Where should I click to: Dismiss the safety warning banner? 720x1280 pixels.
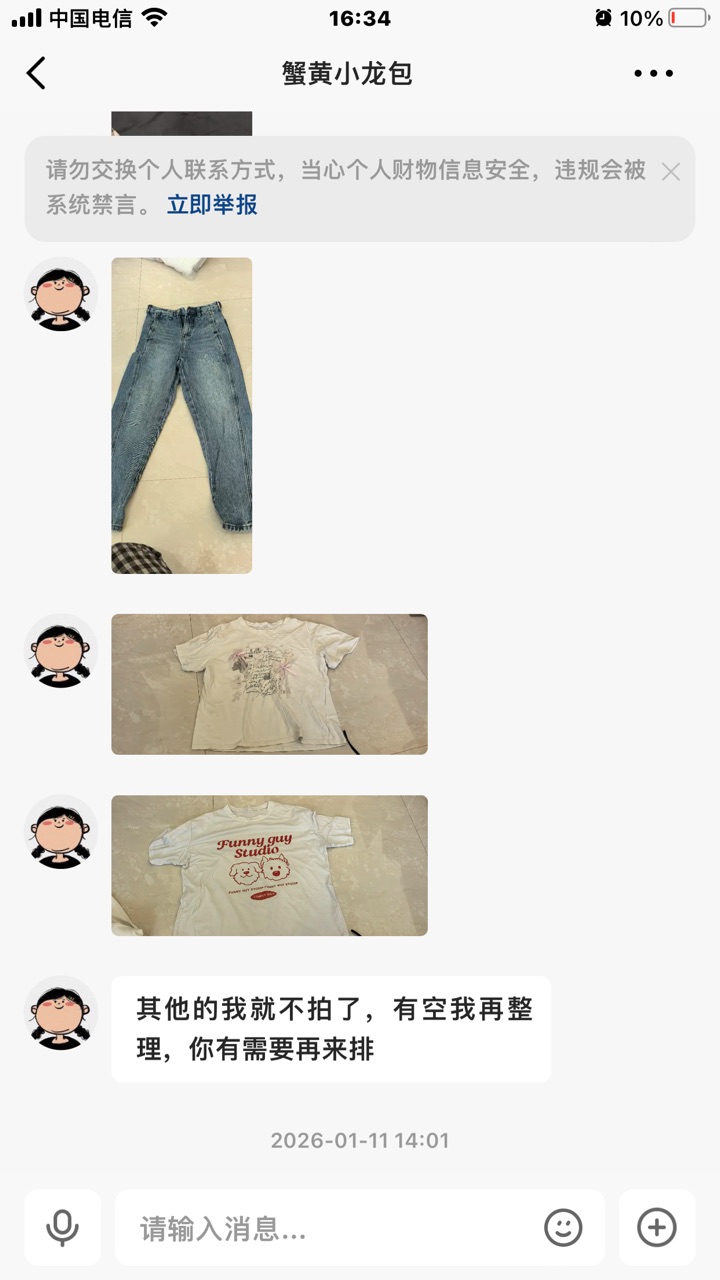coord(670,172)
